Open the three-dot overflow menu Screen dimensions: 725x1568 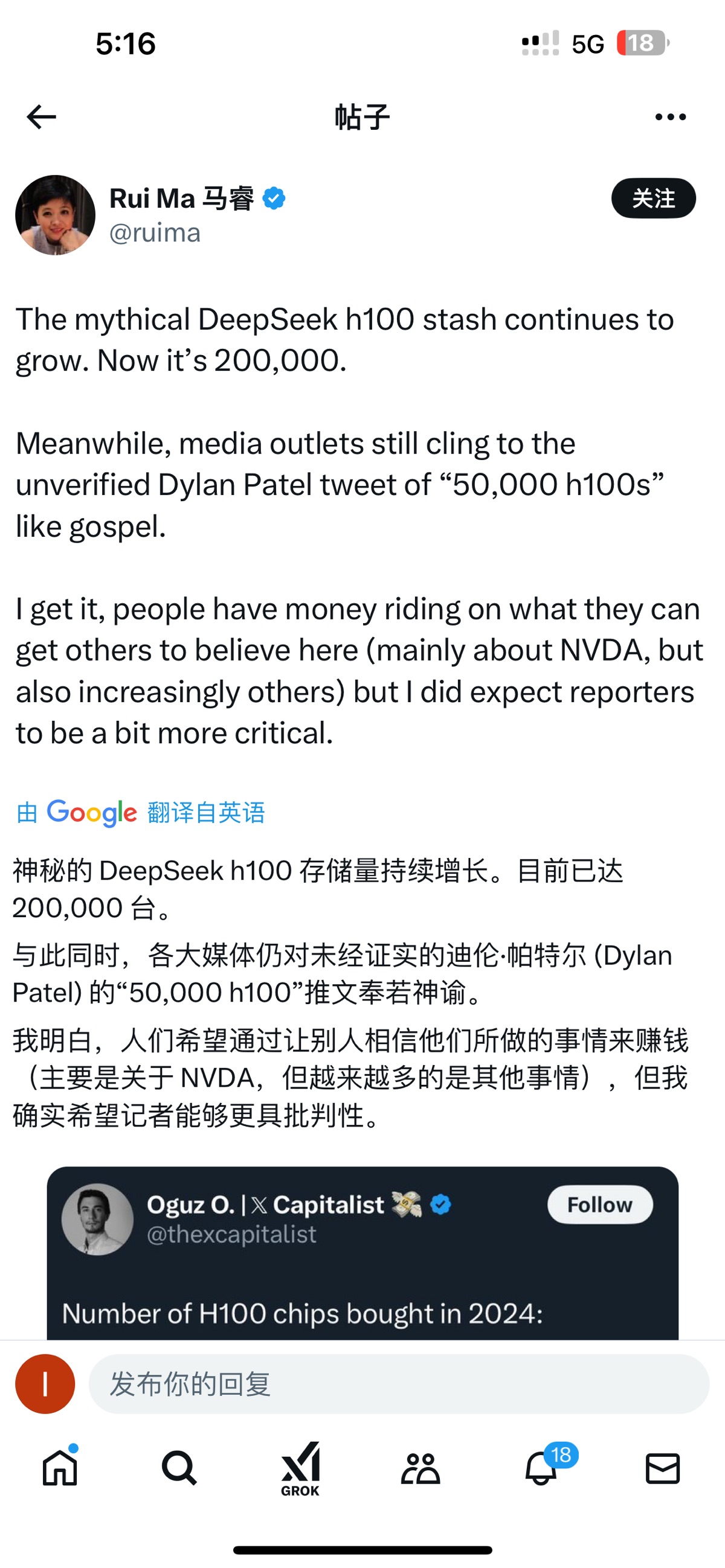pyautogui.click(x=670, y=117)
